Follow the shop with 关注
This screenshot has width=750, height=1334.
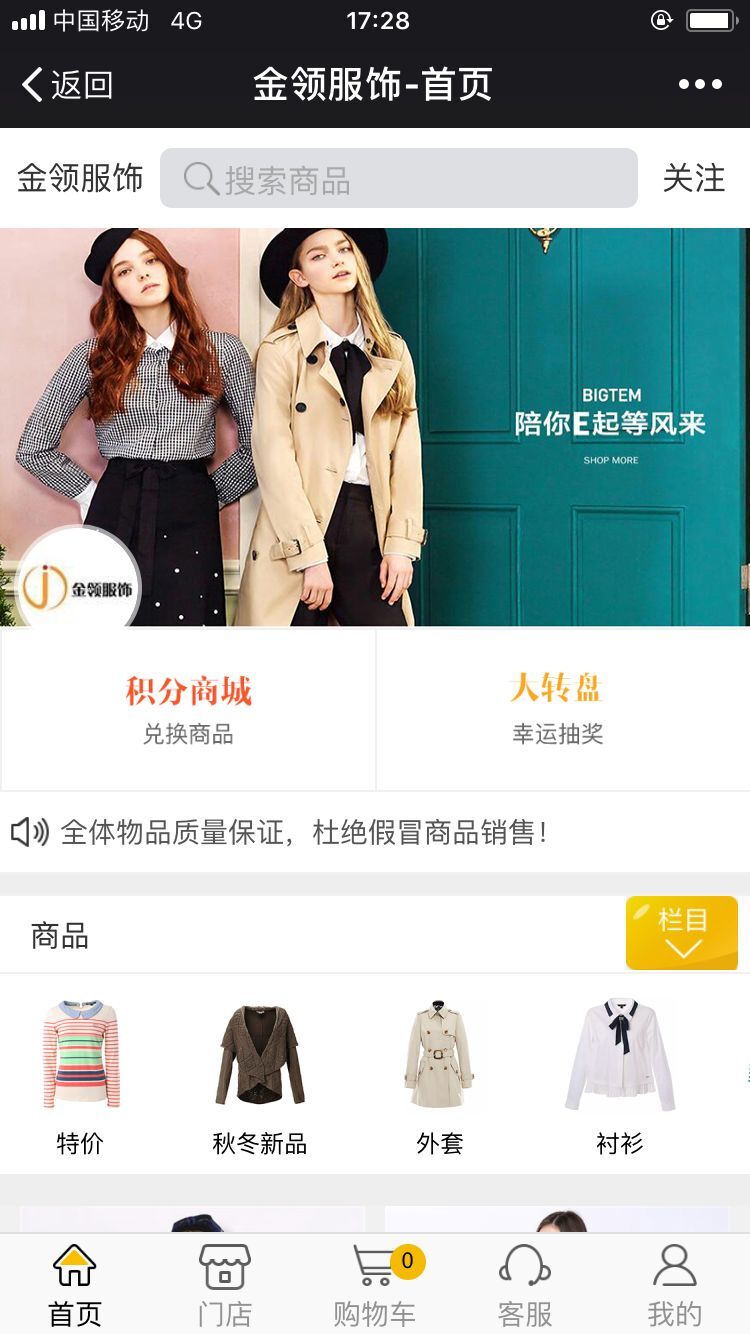[693, 179]
